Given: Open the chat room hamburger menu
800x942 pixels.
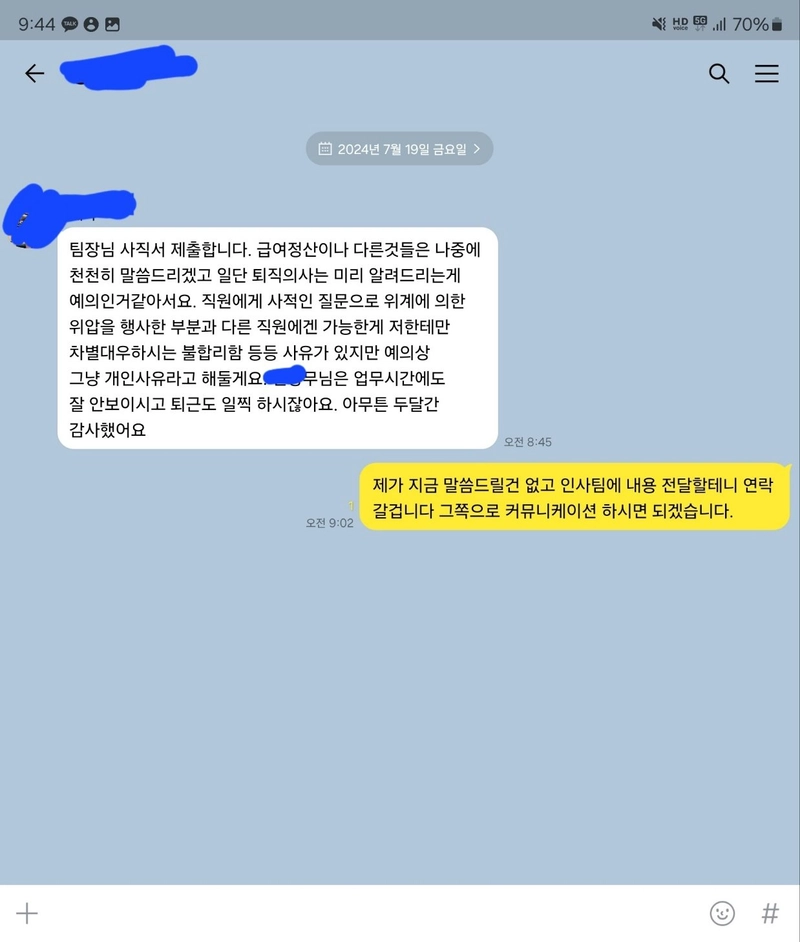Looking at the screenshot, I should (x=766, y=73).
